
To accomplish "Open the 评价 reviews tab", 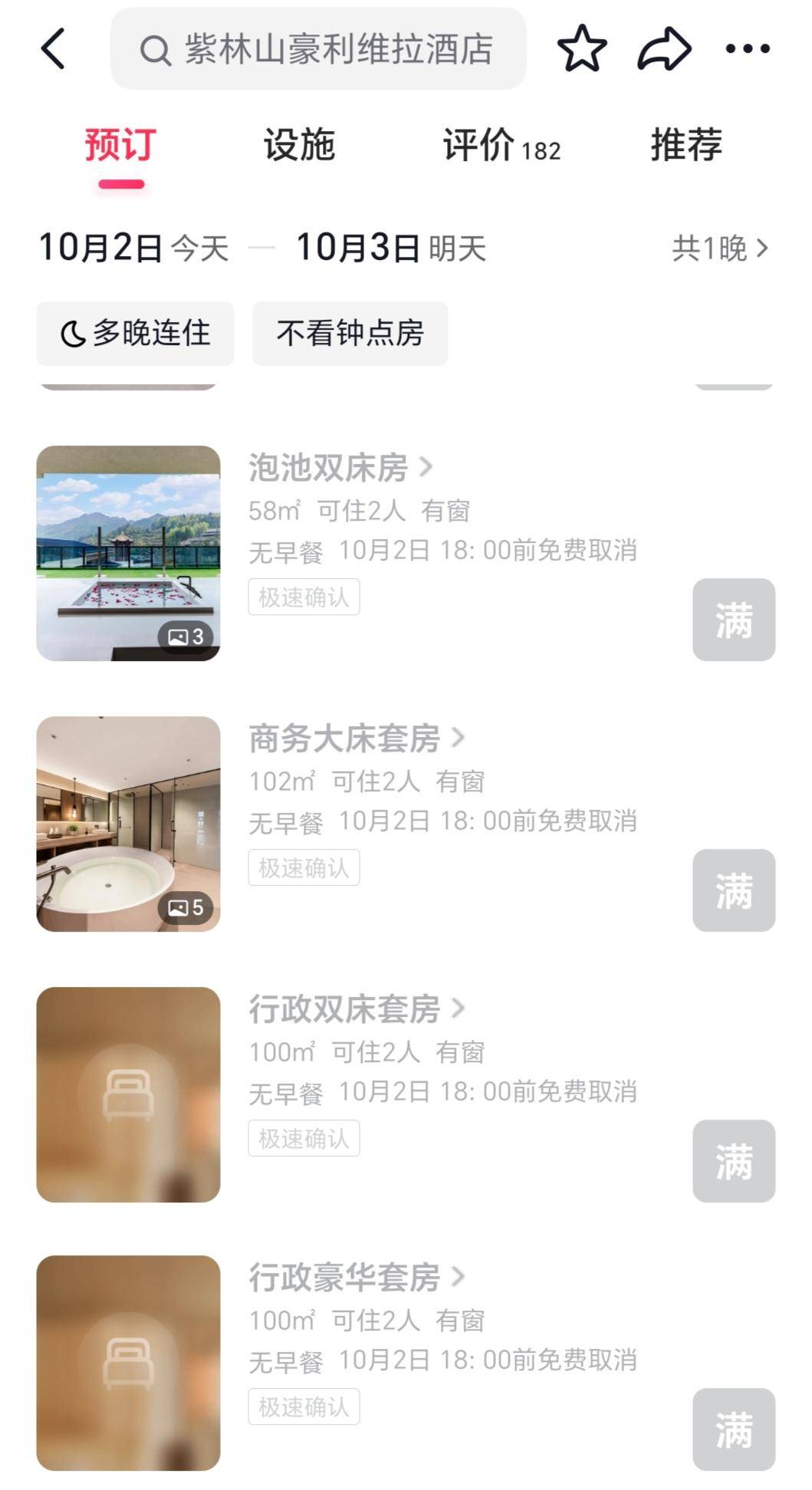I will 501,145.
